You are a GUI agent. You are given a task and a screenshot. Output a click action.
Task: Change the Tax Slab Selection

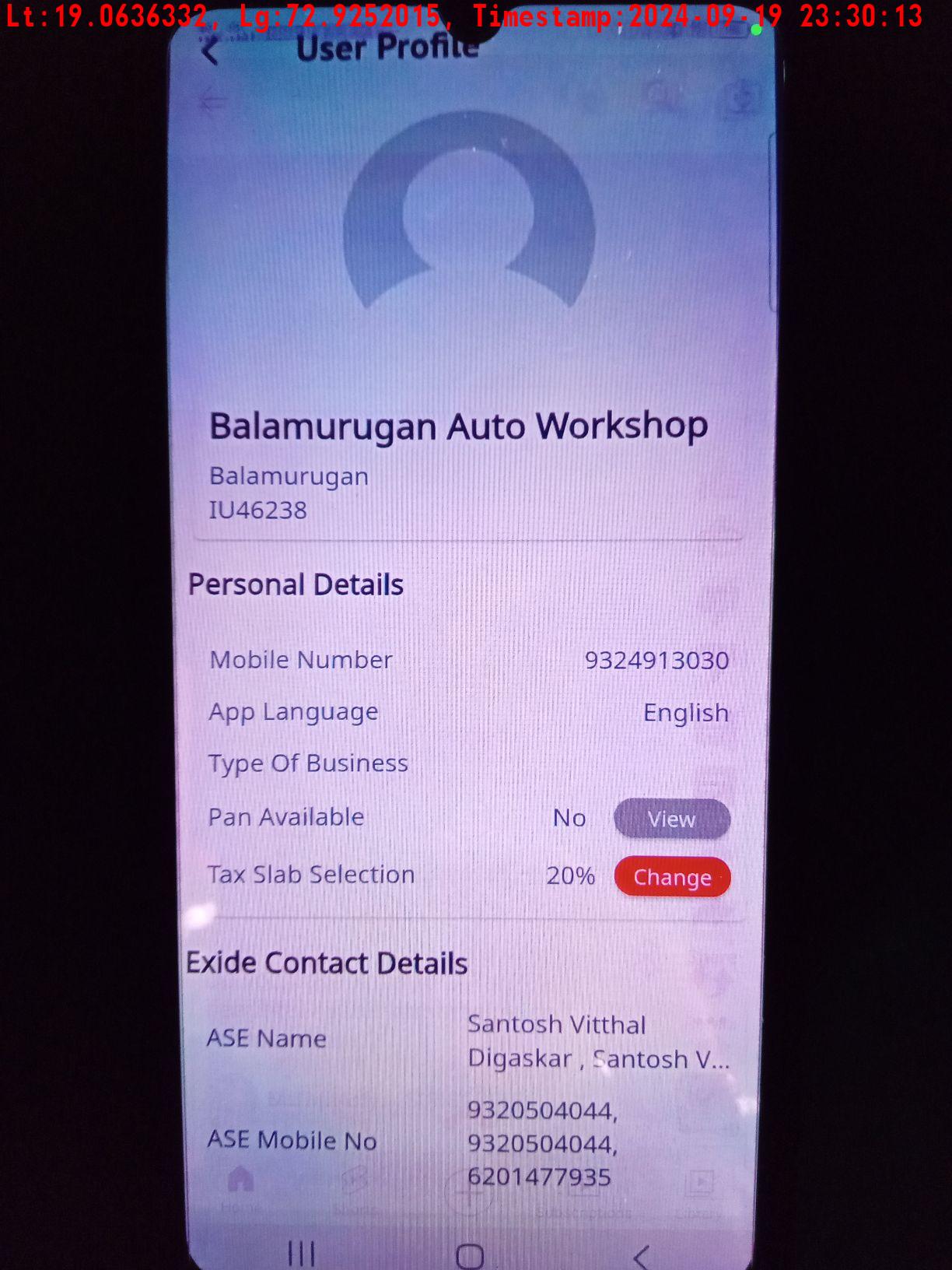click(x=672, y=877)
